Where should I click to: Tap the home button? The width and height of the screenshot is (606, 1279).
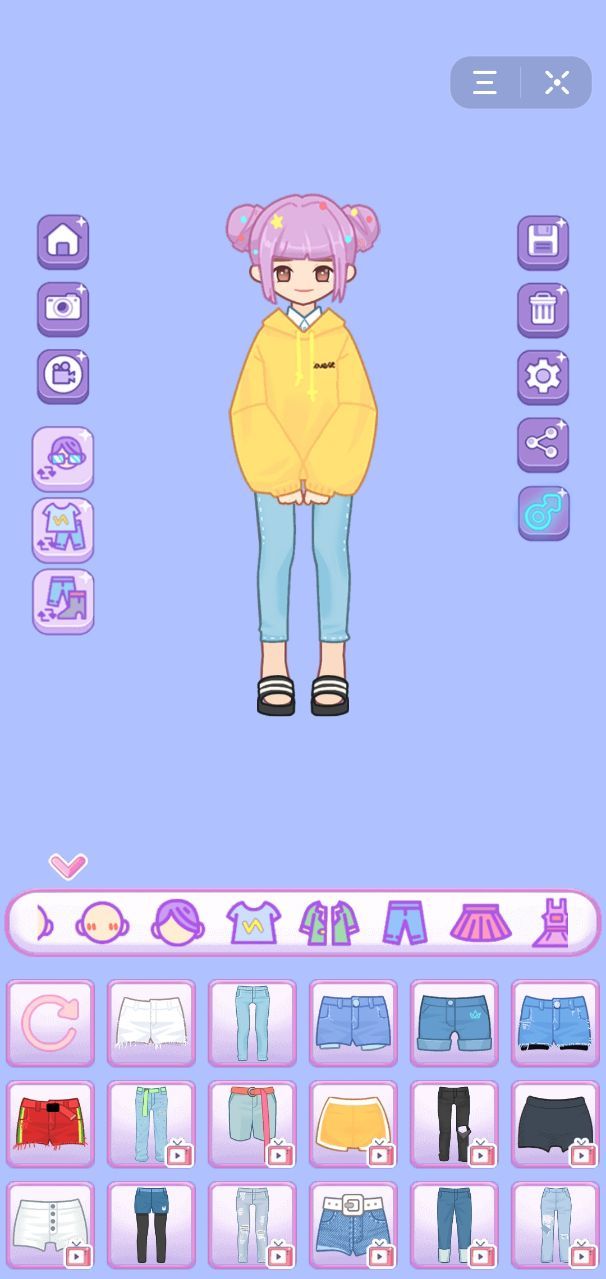63,242
